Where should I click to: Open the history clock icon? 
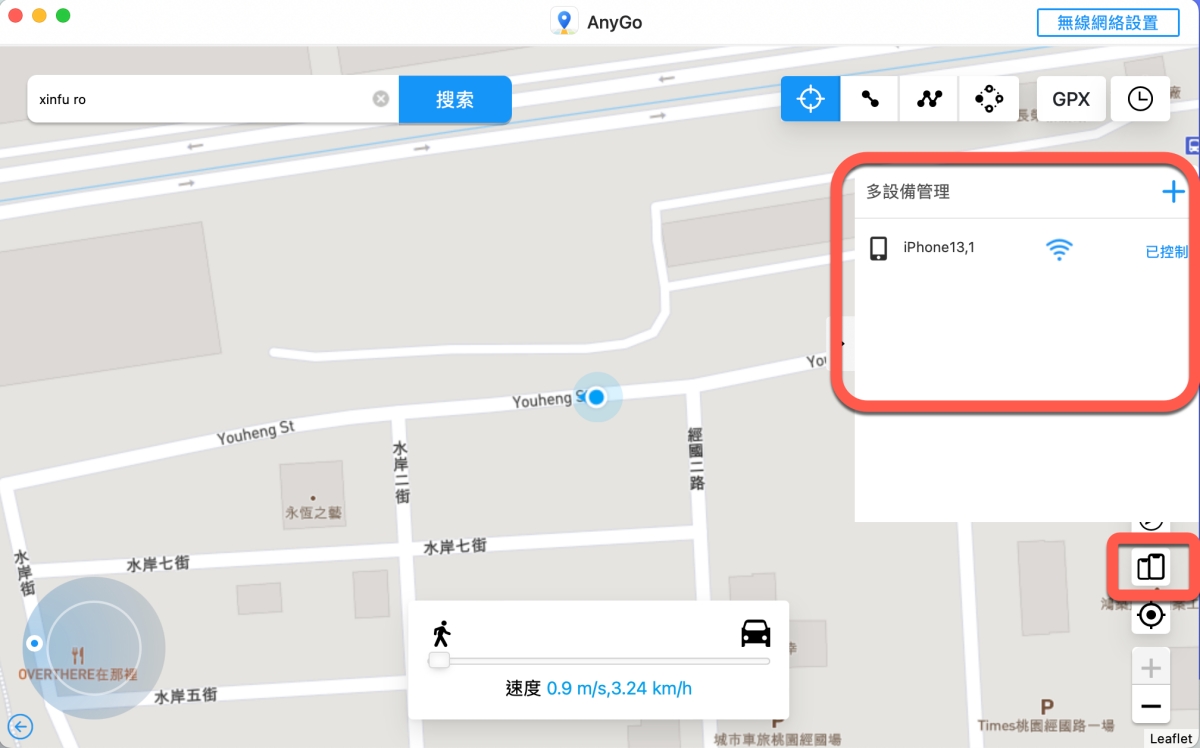[x=1140, y=99]
